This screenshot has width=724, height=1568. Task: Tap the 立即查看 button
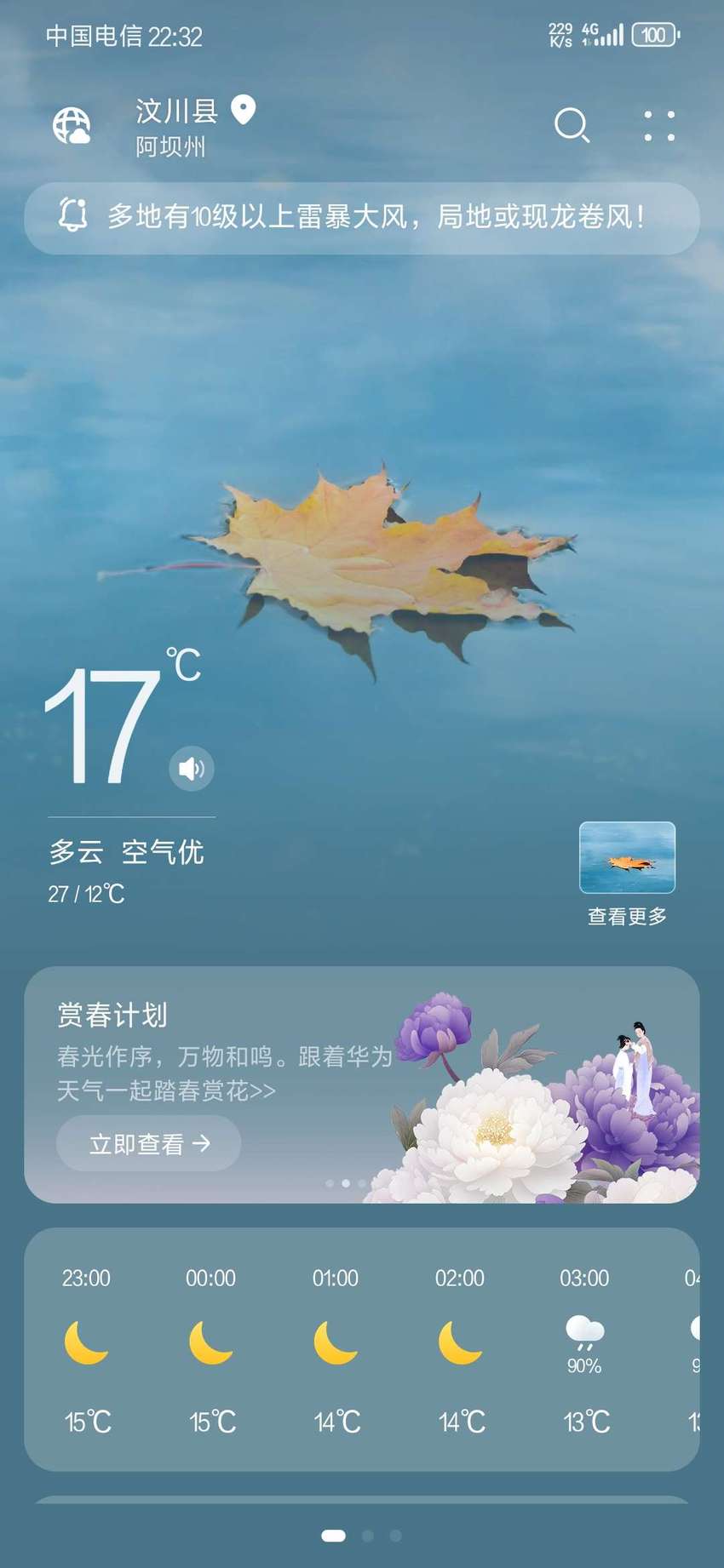[148, 1143]
